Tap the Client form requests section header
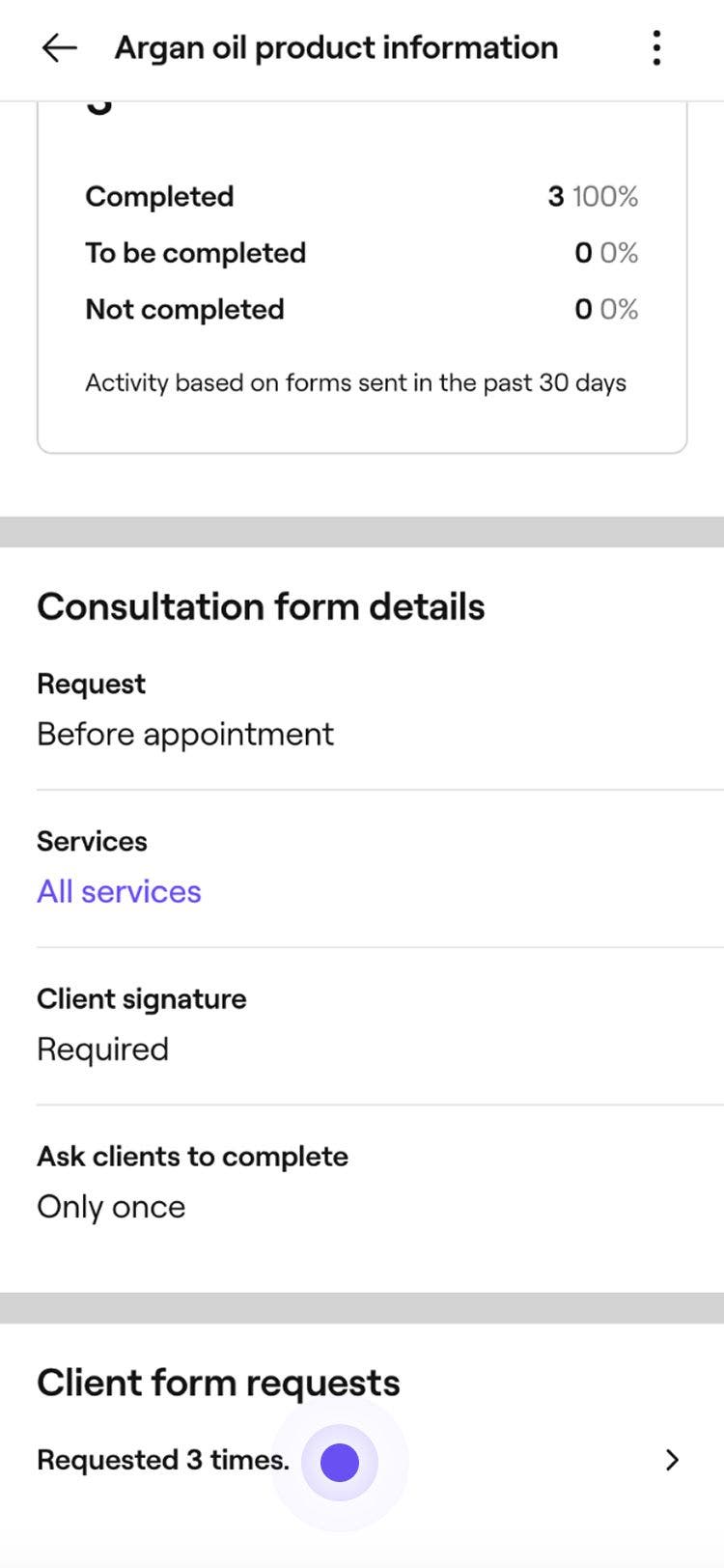Image resolution: width=724 pixels, height=1568 pixels. click(x=217, y=1382)
